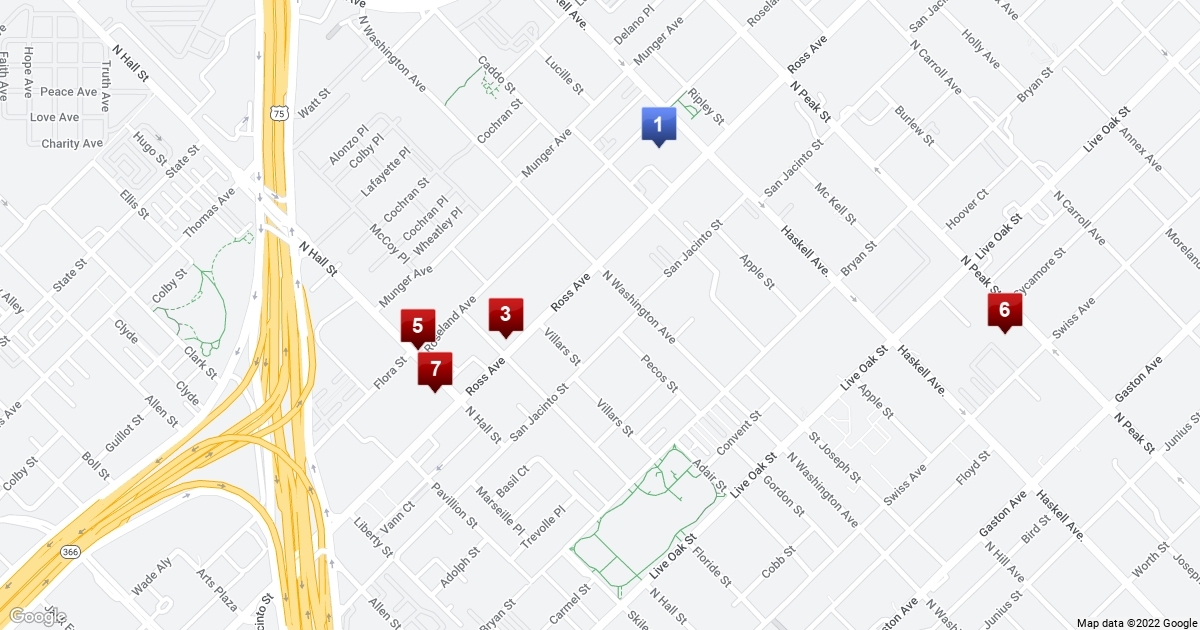Tap red map marker number 3
The height and width of the screenshot is (630, 1200).
pyautogui.click(x=505, y=315)
